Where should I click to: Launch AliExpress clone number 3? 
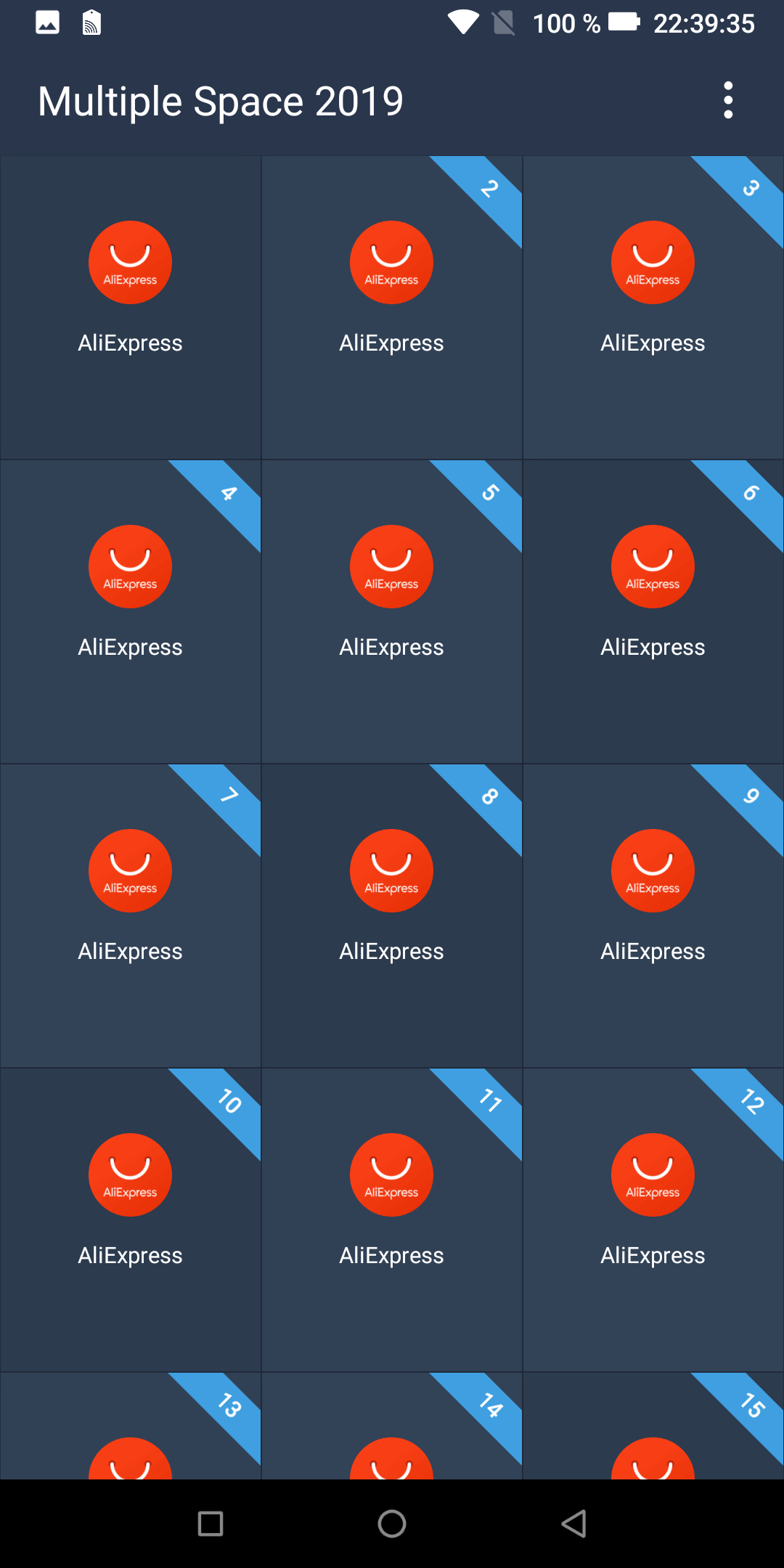point(653,308)
